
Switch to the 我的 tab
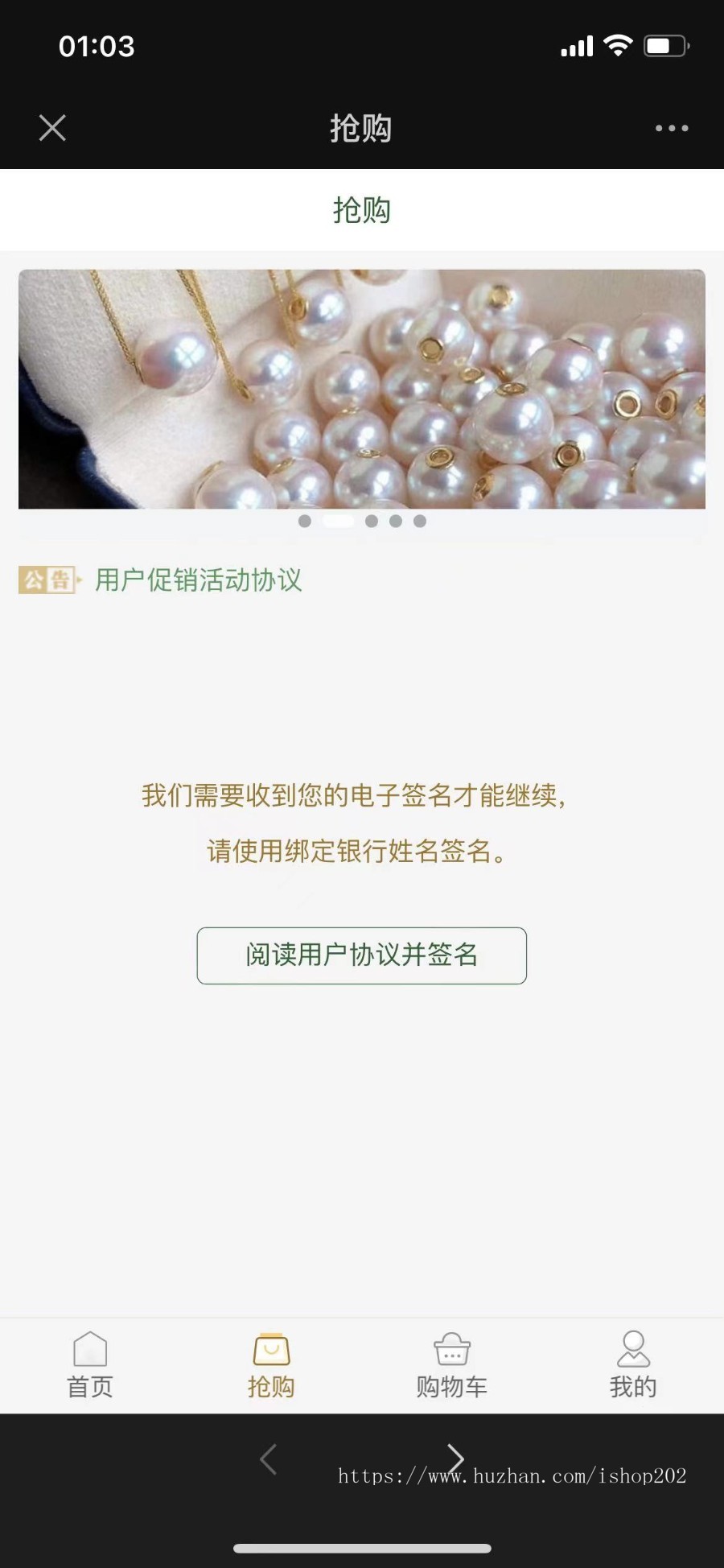(633, 1365)
